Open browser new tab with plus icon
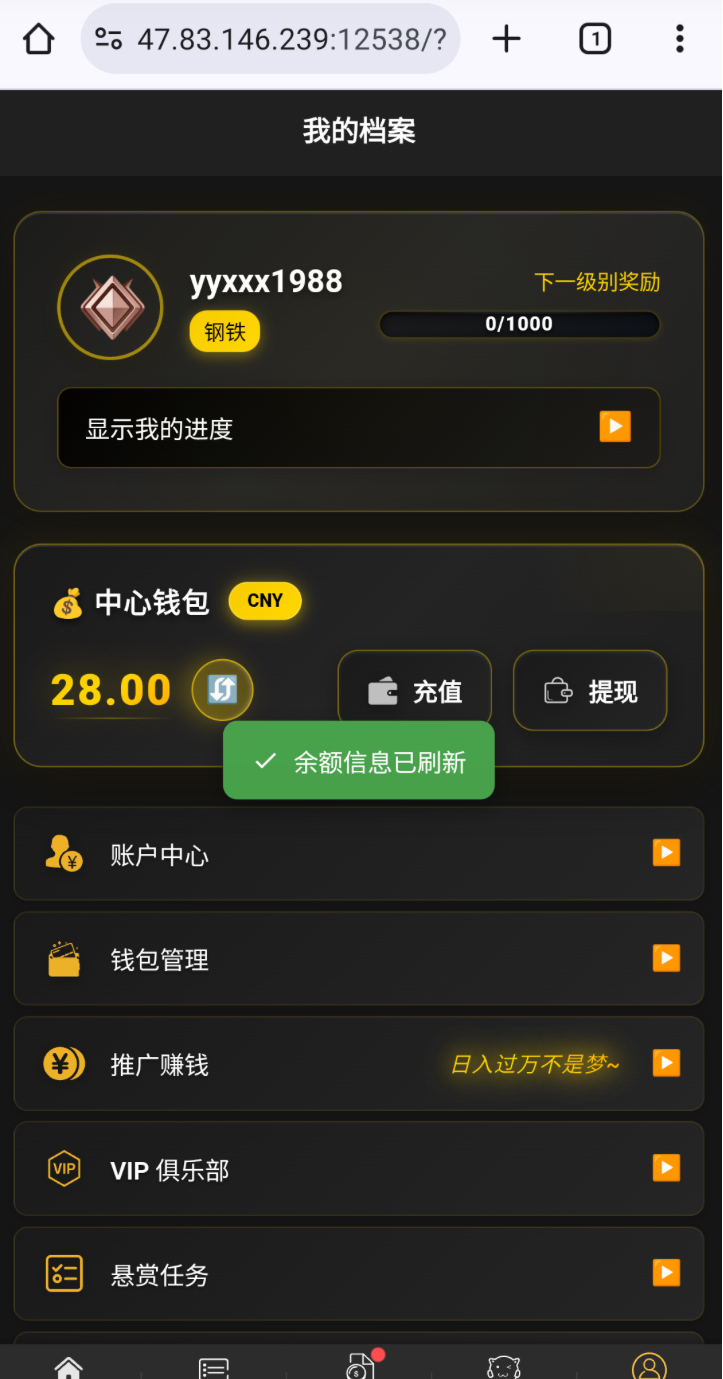 507,39
